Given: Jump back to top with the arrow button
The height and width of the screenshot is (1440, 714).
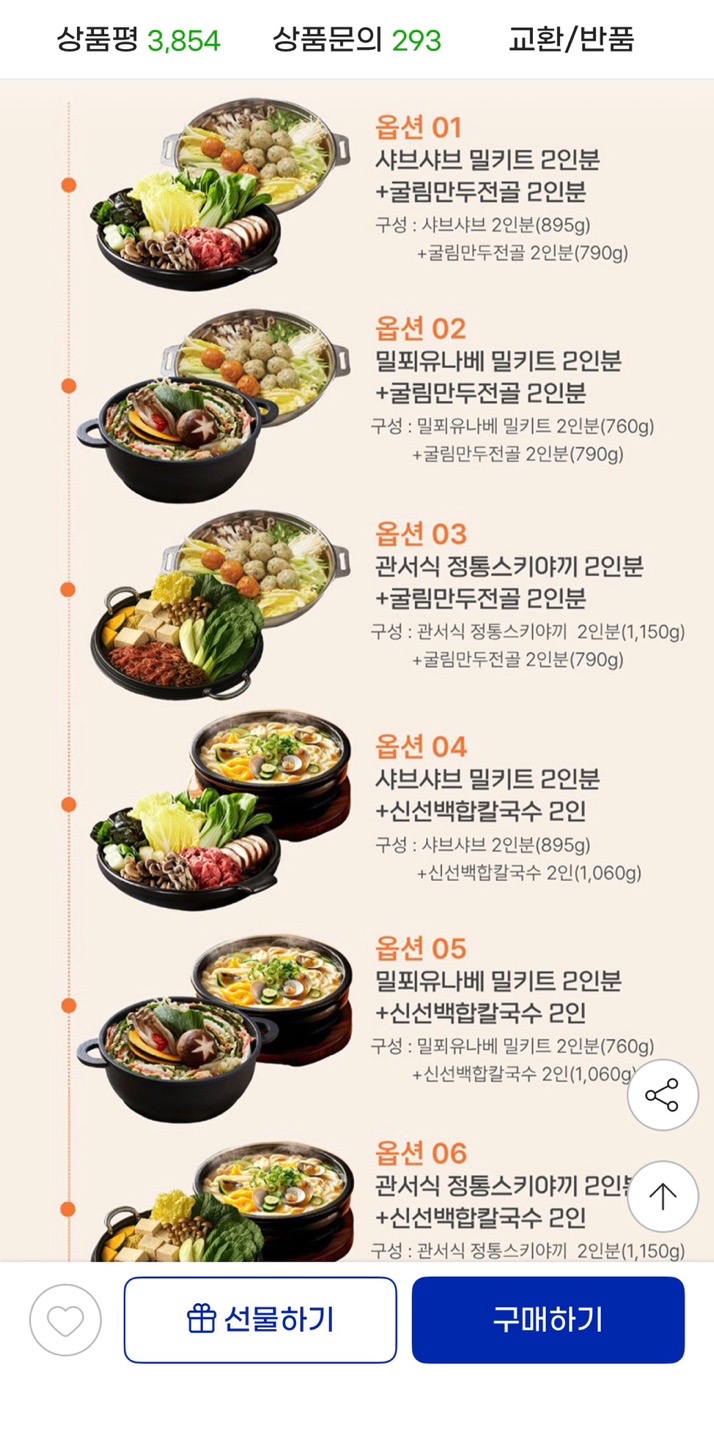Looking at the screenshot, I should [662, 1196].
